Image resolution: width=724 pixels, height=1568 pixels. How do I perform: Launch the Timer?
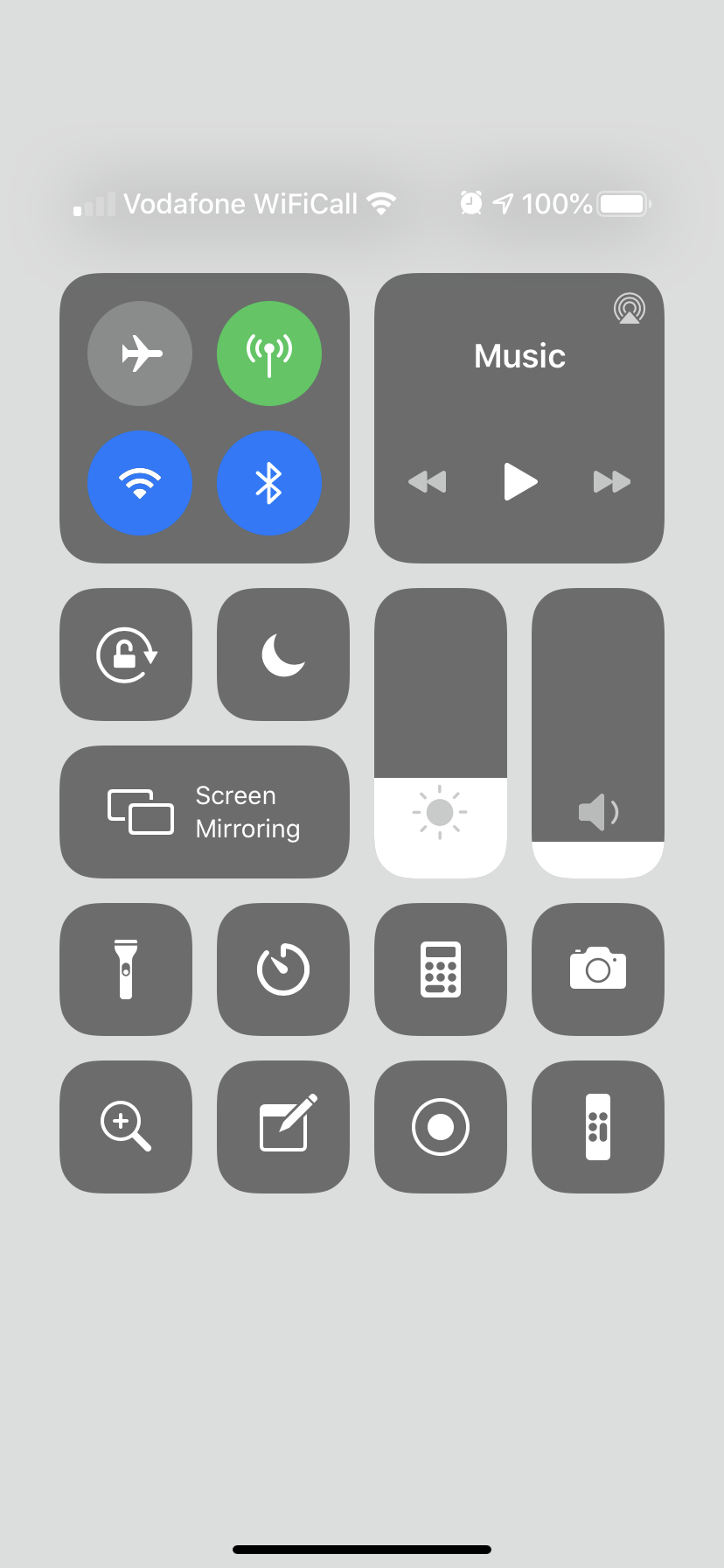coord(282,969)
